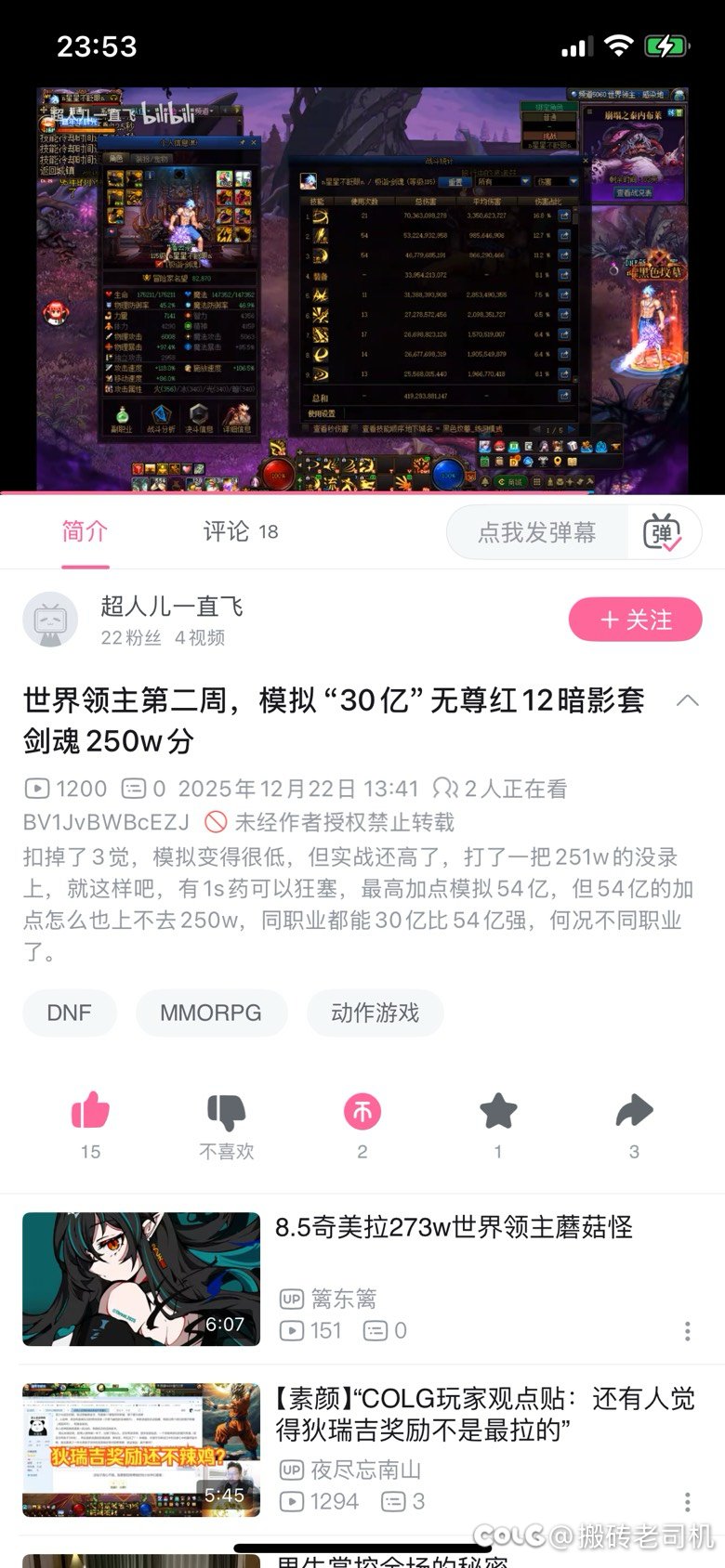Open the 8.5奇美拉273w世界领主蘑菇怪 video
Viewport: 725px width, 1568px height.
[x=454, y=1228]
